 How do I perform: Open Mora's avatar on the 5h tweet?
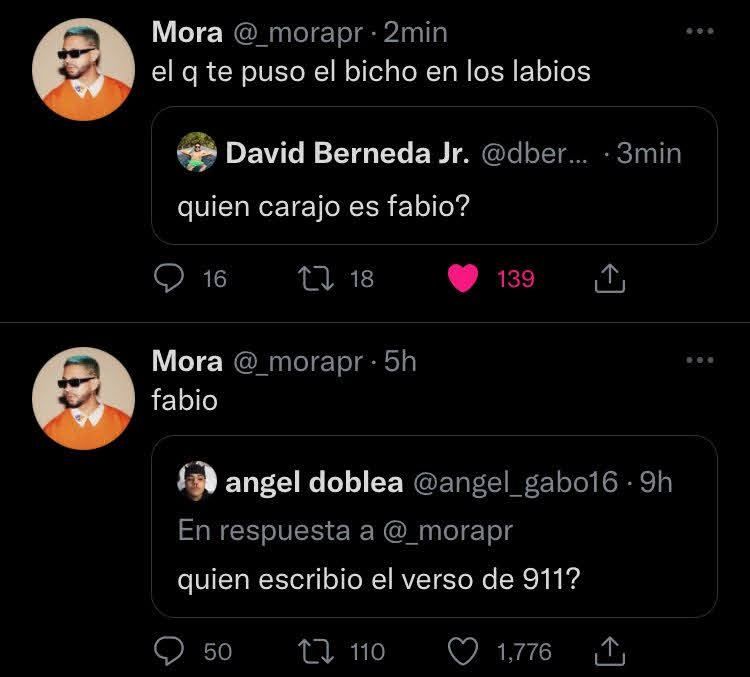83,398
